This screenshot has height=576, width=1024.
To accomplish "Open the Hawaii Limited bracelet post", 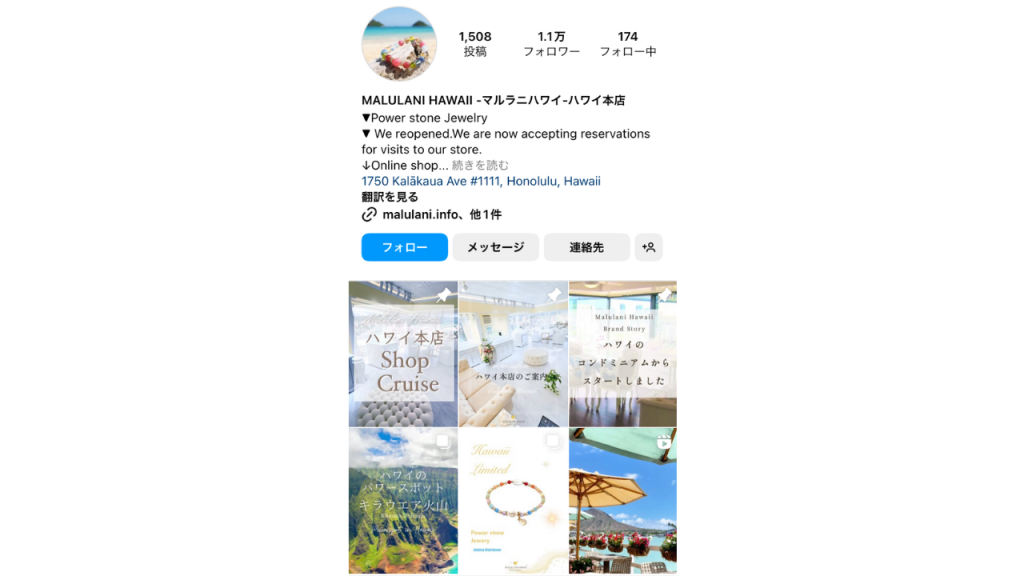I will click(513, 500).
